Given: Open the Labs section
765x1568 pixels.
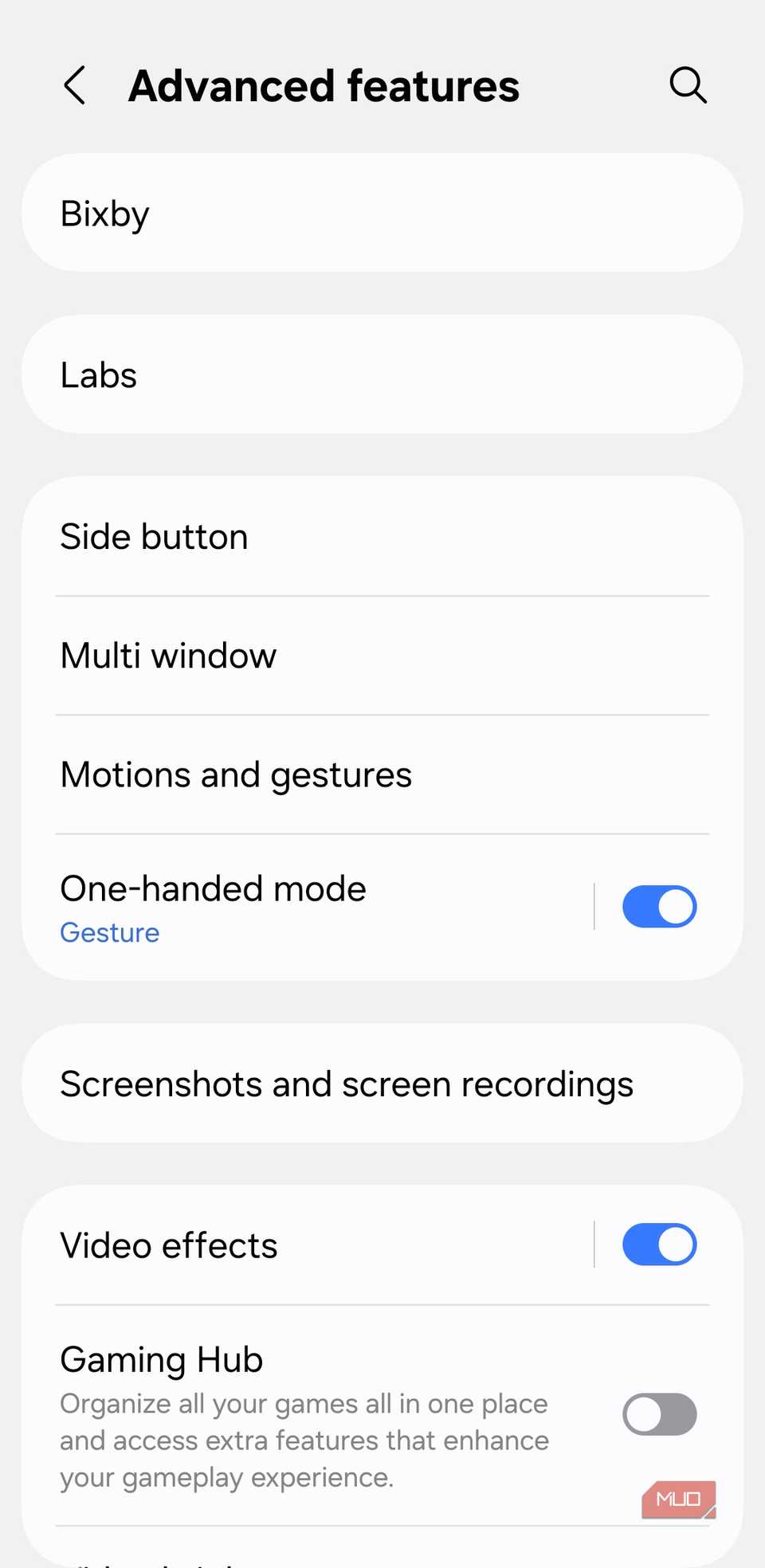Looking at the screenshot, I should (382, 374).
